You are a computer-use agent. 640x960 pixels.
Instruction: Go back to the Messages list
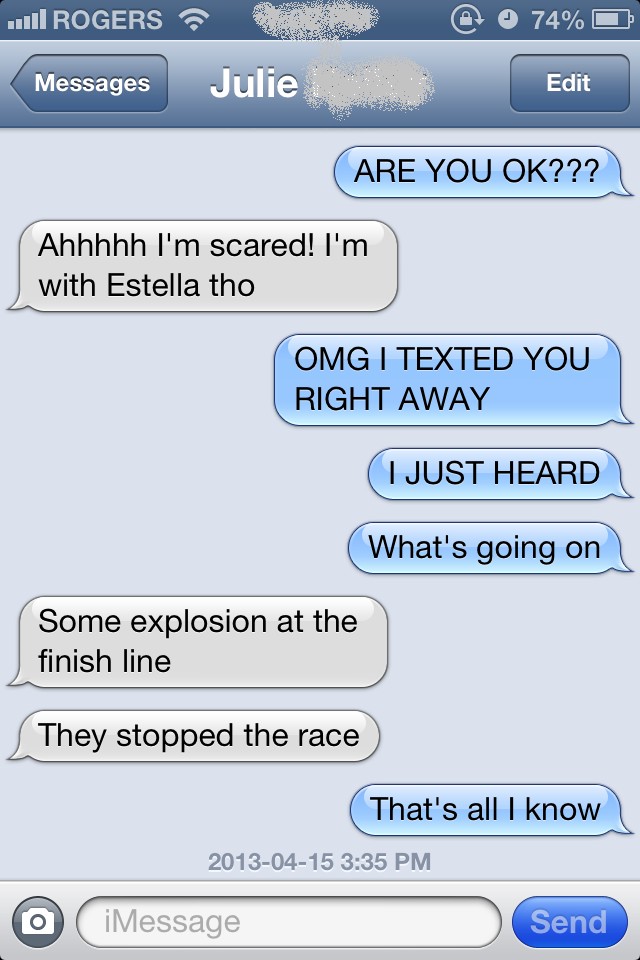click(90, 83)
